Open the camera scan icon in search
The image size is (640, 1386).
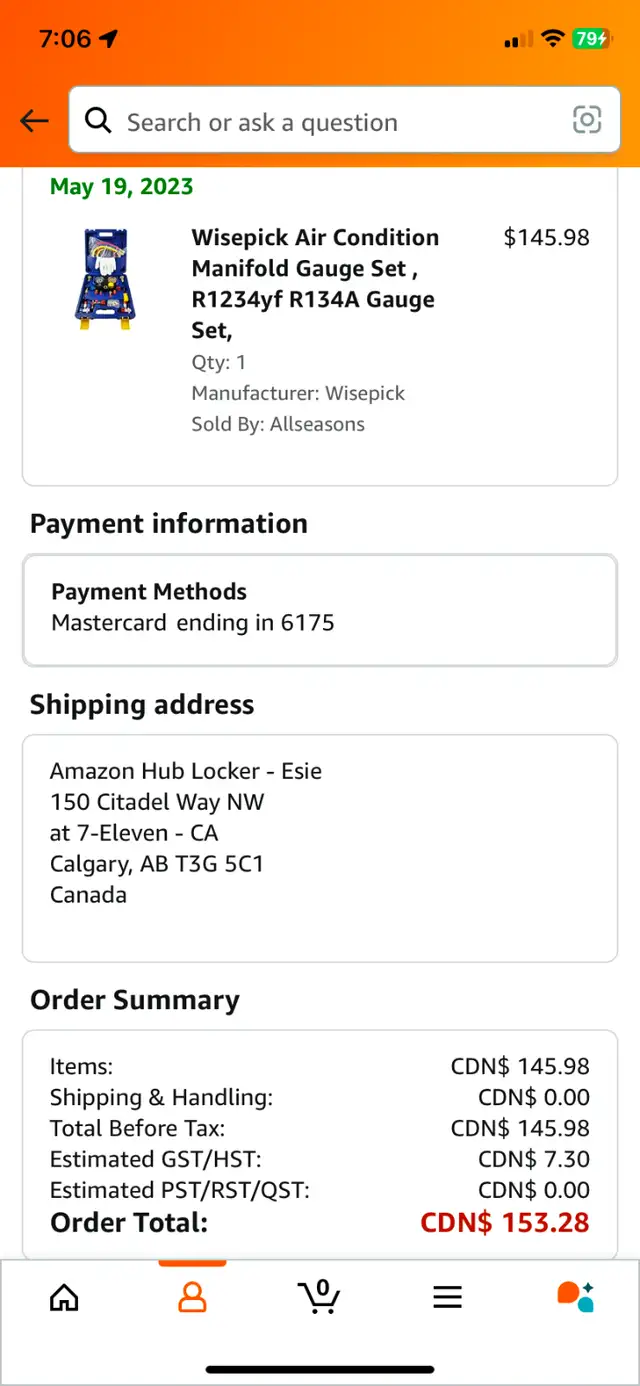(x=587, y=121)
